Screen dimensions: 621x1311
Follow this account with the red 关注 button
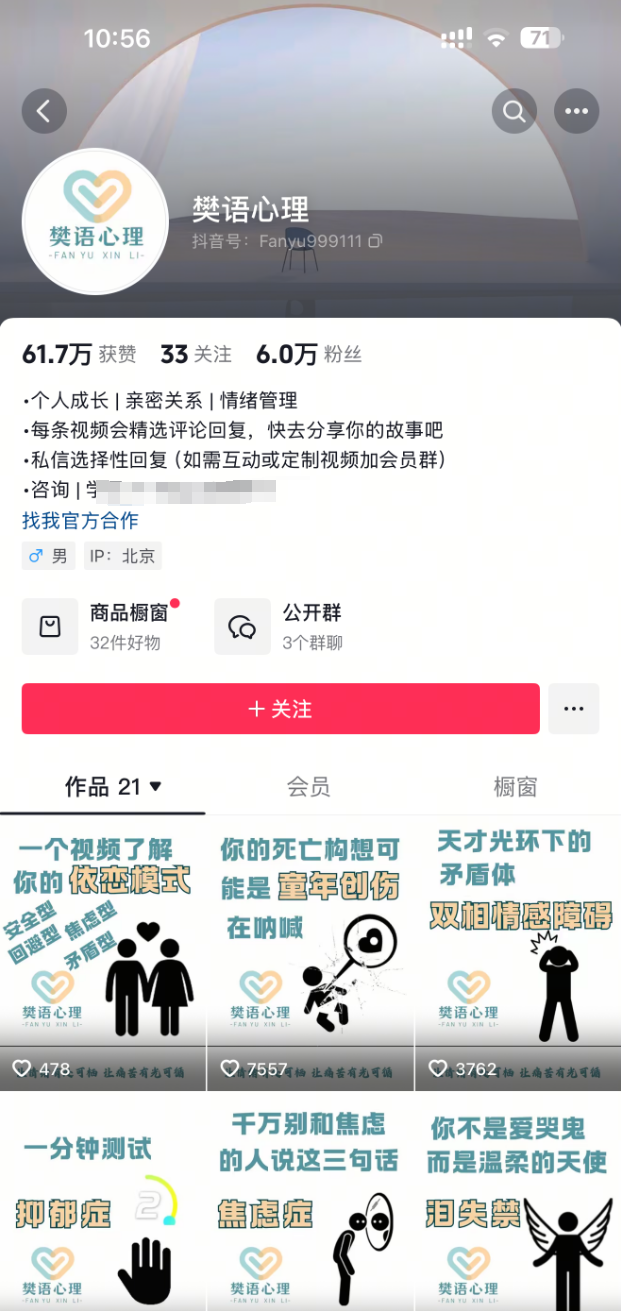[281, 709]
